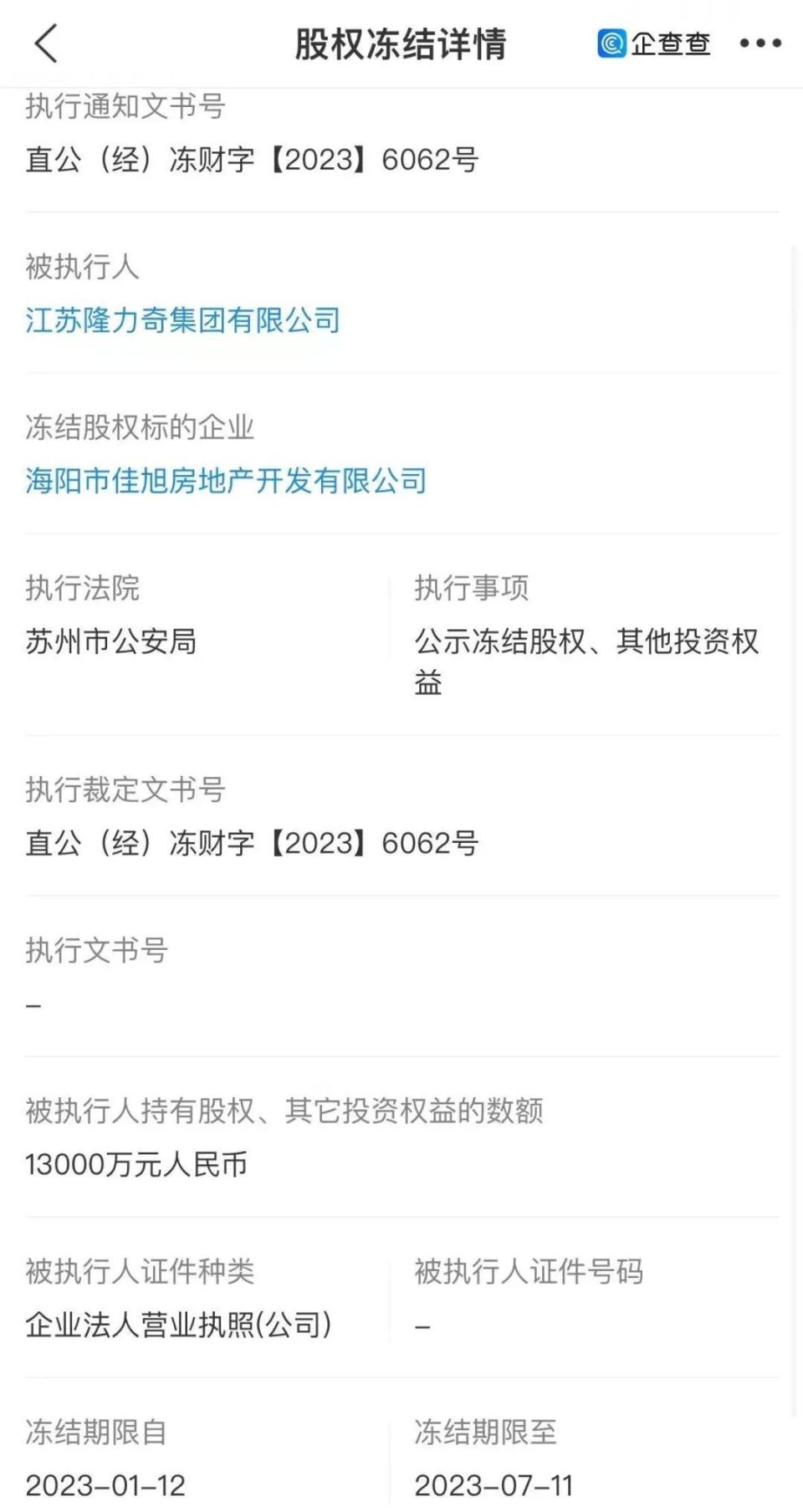This screenshot has height=1512, width=803.
Task: Select the 13000万元人民币 amount text
Action: 136,1164
